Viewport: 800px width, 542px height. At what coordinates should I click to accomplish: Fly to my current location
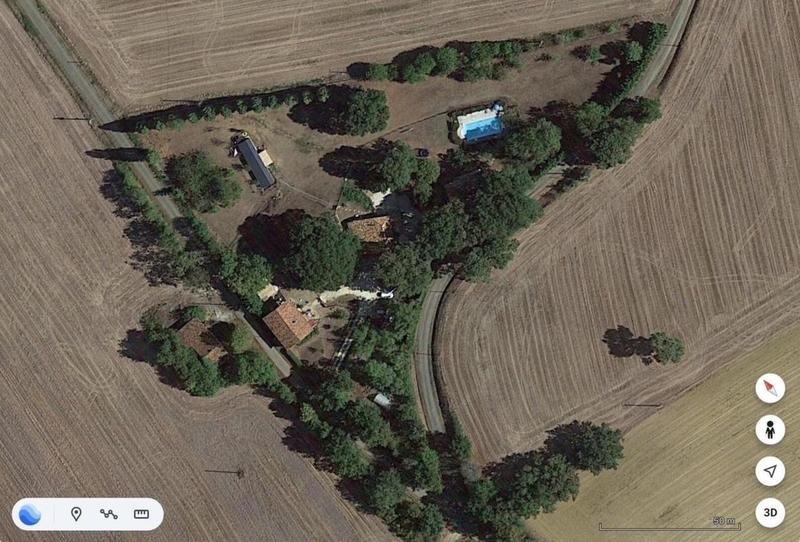point(770,471)
